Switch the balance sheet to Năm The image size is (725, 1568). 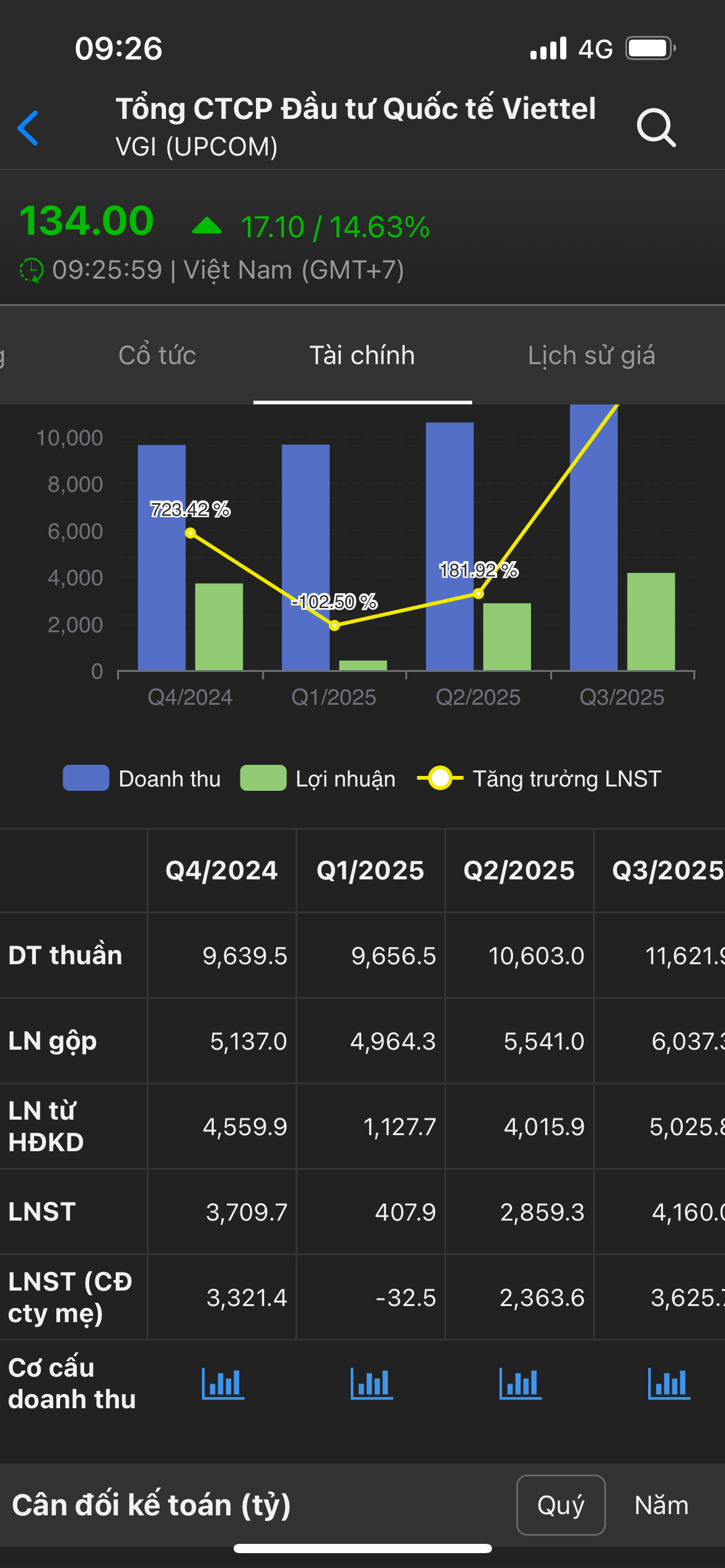pos(661,1505)
